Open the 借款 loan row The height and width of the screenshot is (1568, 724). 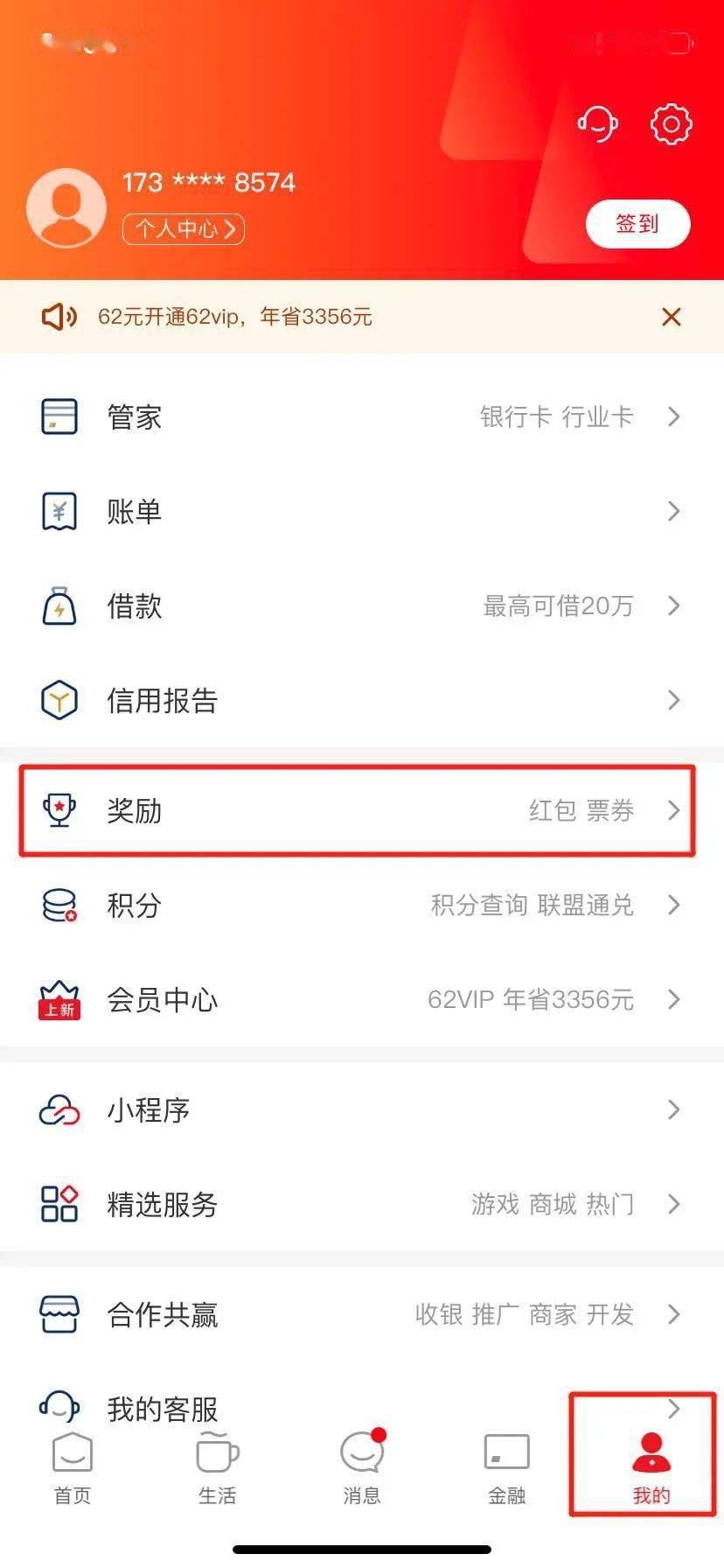(x=361, y=605)
